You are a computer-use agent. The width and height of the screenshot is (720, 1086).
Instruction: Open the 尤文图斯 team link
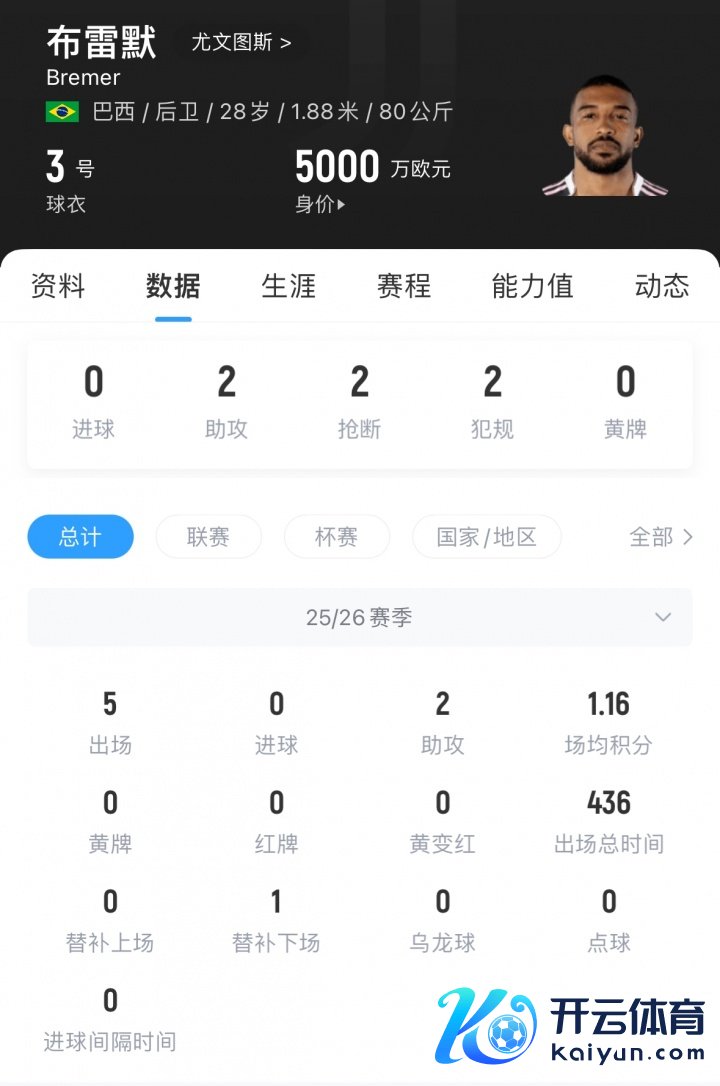click(x=241, y=43)
